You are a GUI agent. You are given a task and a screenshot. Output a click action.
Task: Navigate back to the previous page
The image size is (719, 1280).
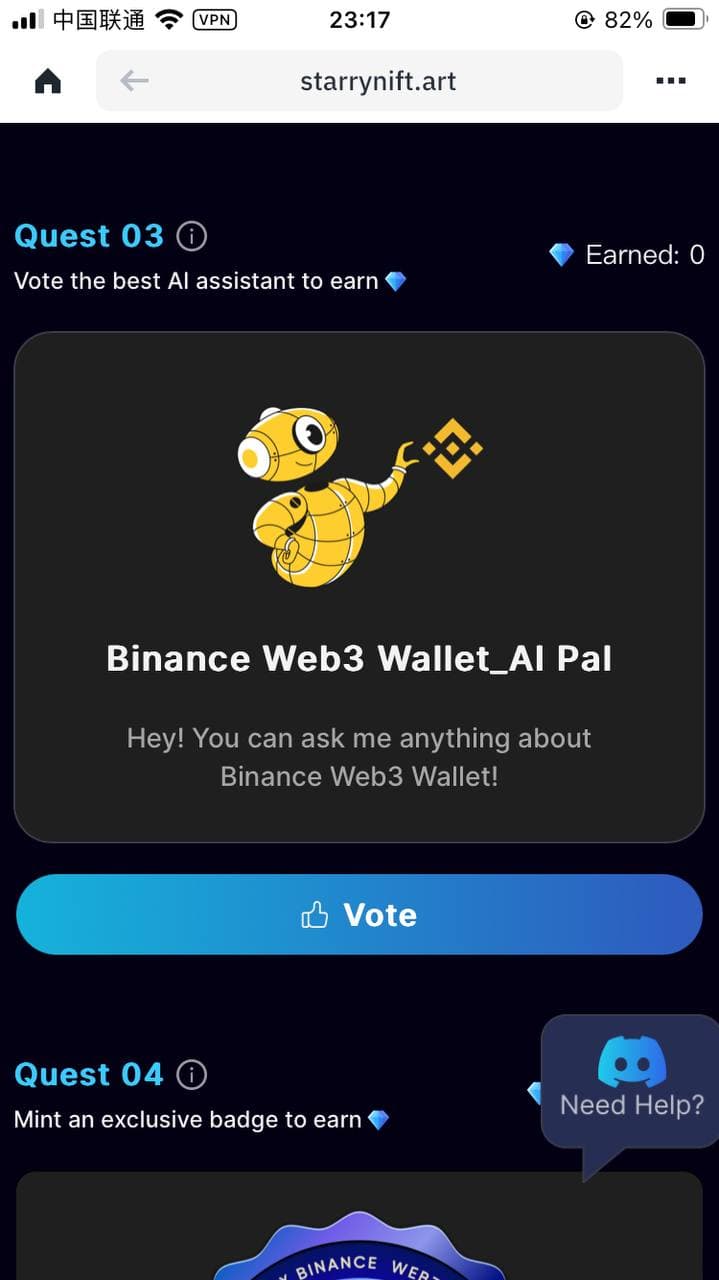pos(134,81)
